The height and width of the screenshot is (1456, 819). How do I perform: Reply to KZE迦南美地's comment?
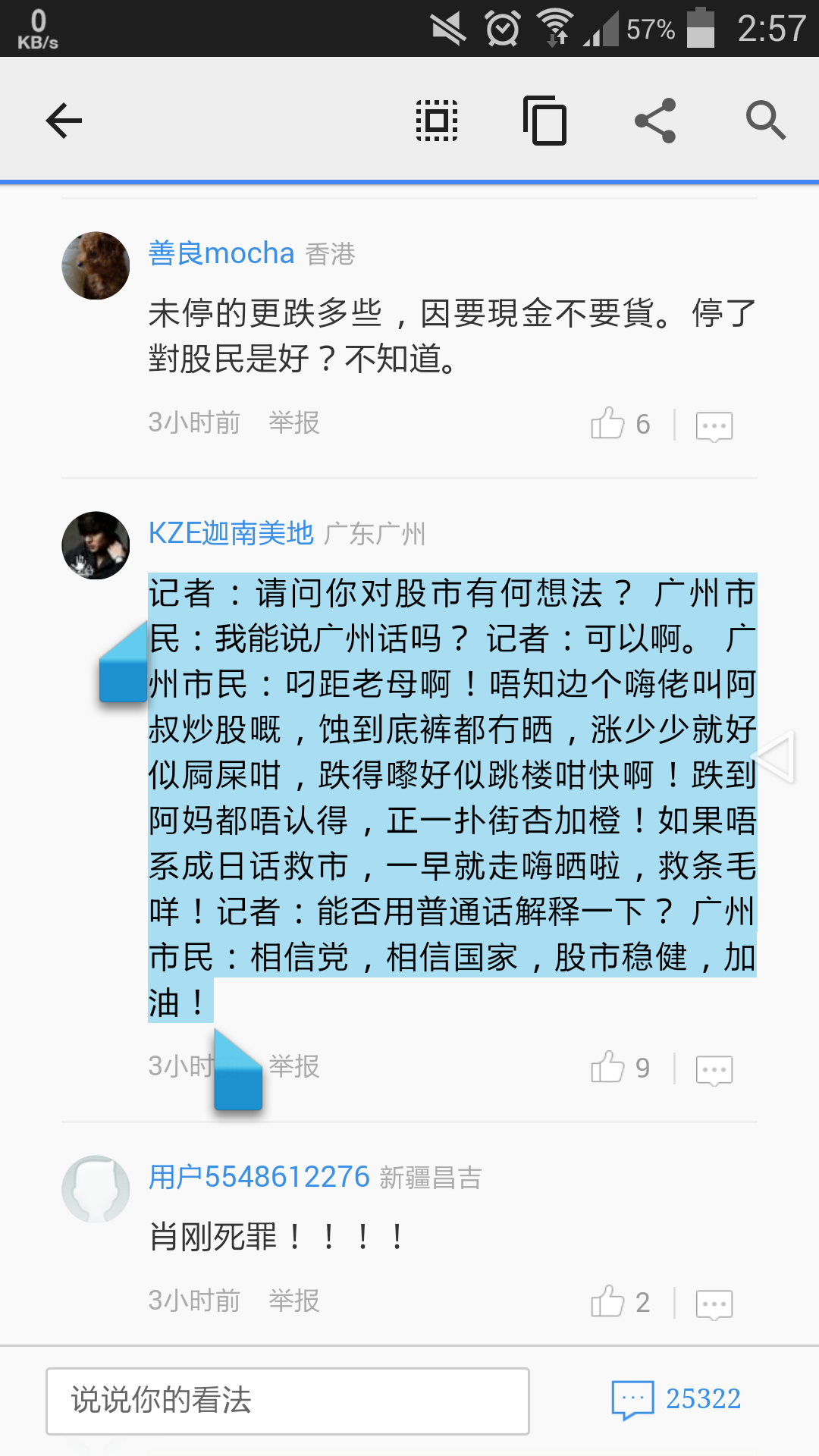(714, 1070)
